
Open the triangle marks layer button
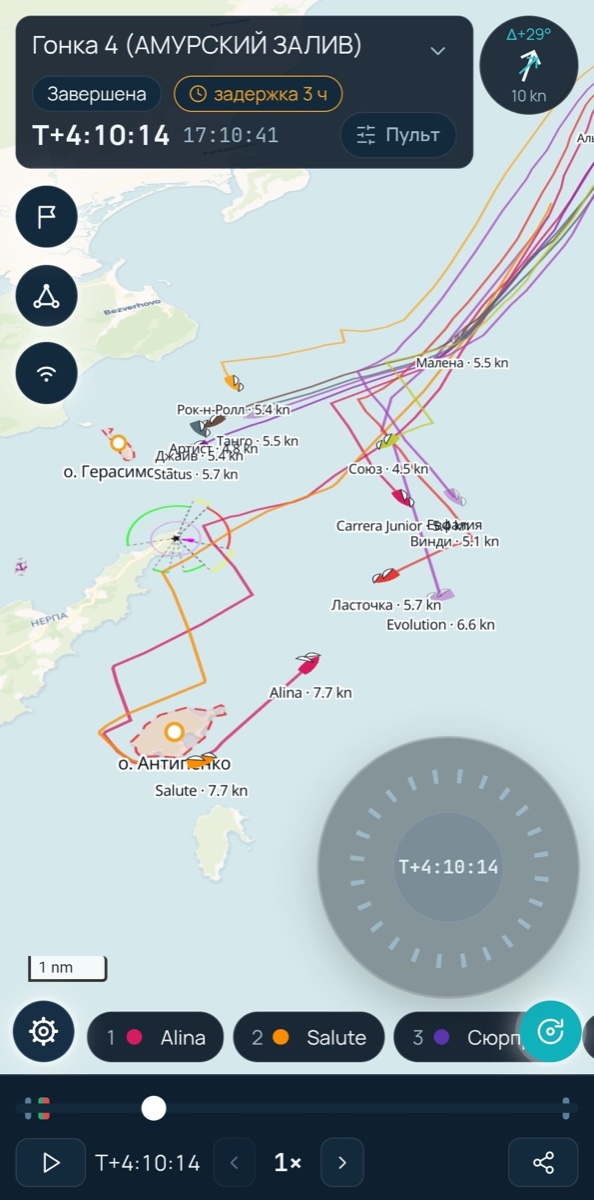(x=46, y=296)
